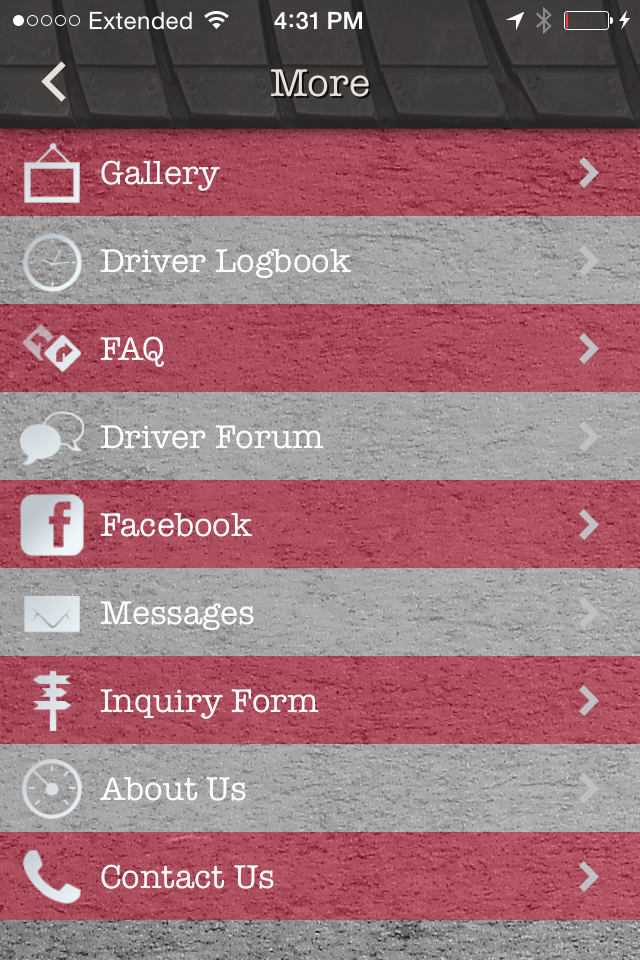This screenshot has height=960, width=640.
Task: Go back using the header arrow
Action: pyautogui.click(x=54, y=82)
